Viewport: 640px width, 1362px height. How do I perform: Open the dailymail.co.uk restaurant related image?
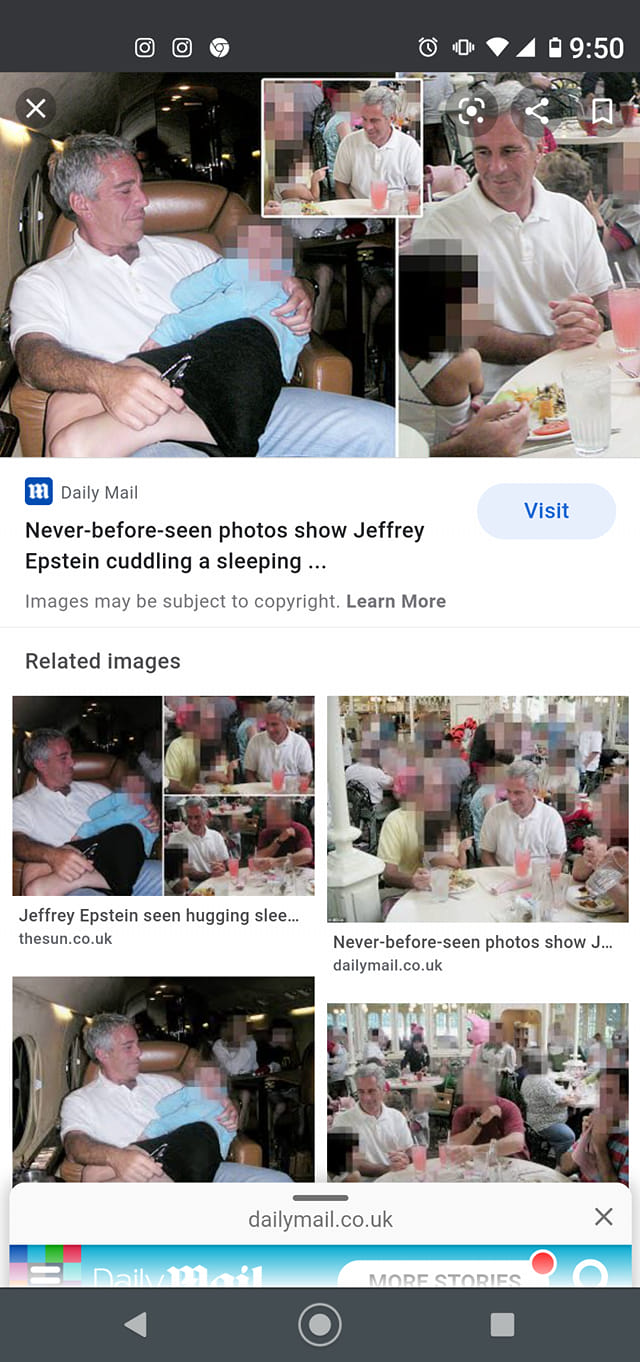[x=478, y=808]
